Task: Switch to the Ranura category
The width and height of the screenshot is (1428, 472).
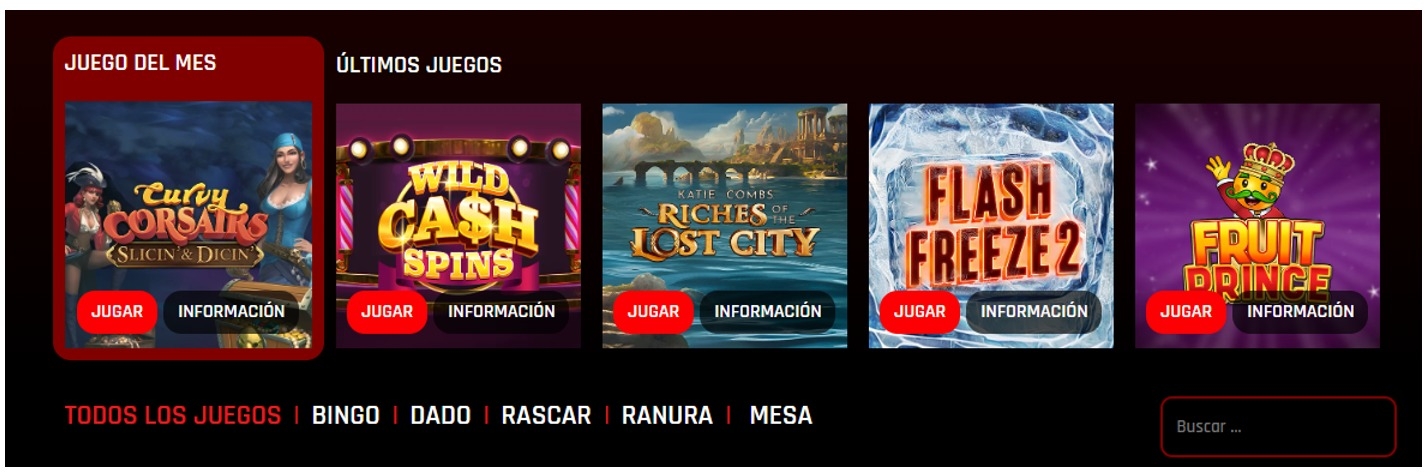Action: pos(667,415)
